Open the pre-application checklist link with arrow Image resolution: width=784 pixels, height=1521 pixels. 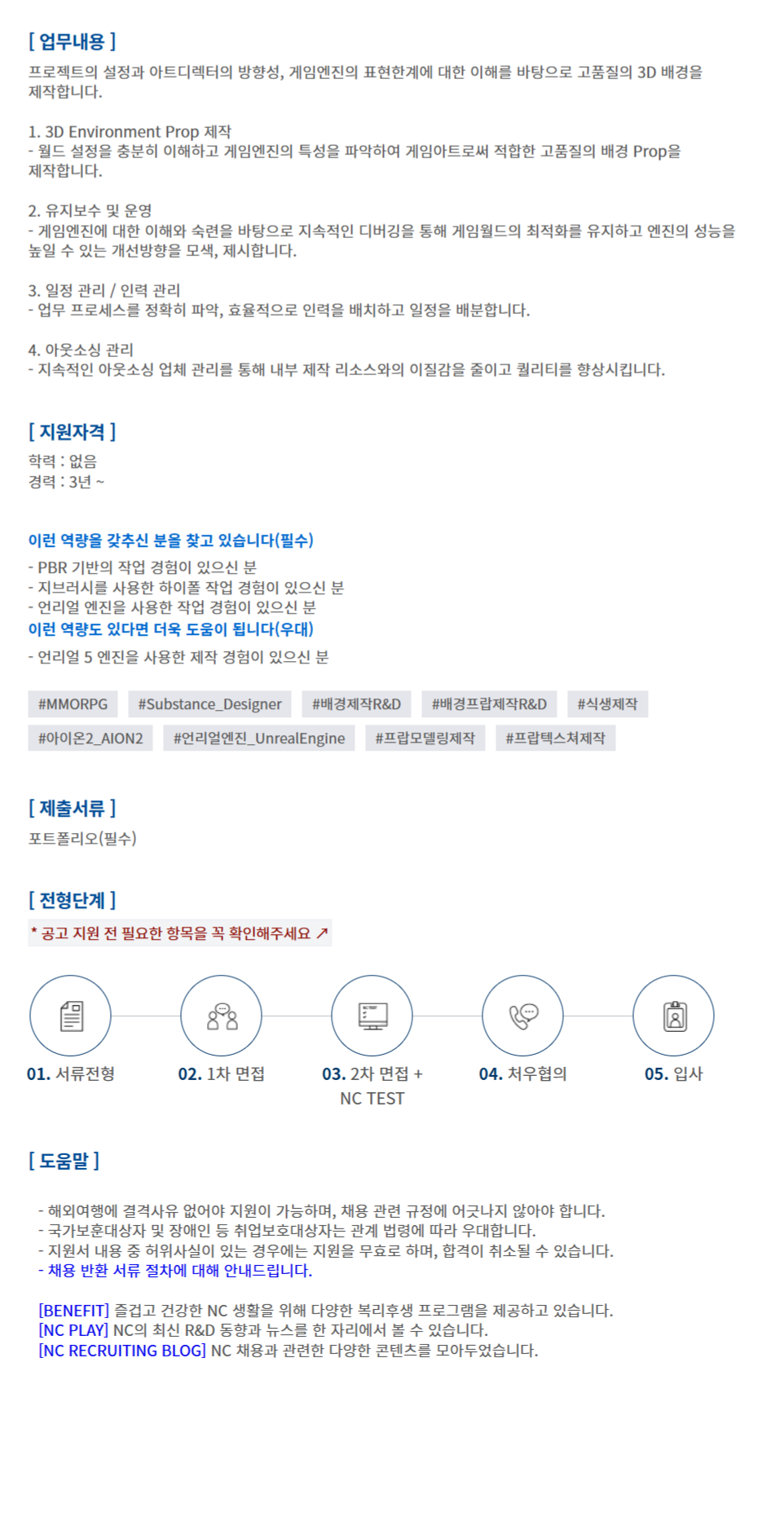click(179, 933)
